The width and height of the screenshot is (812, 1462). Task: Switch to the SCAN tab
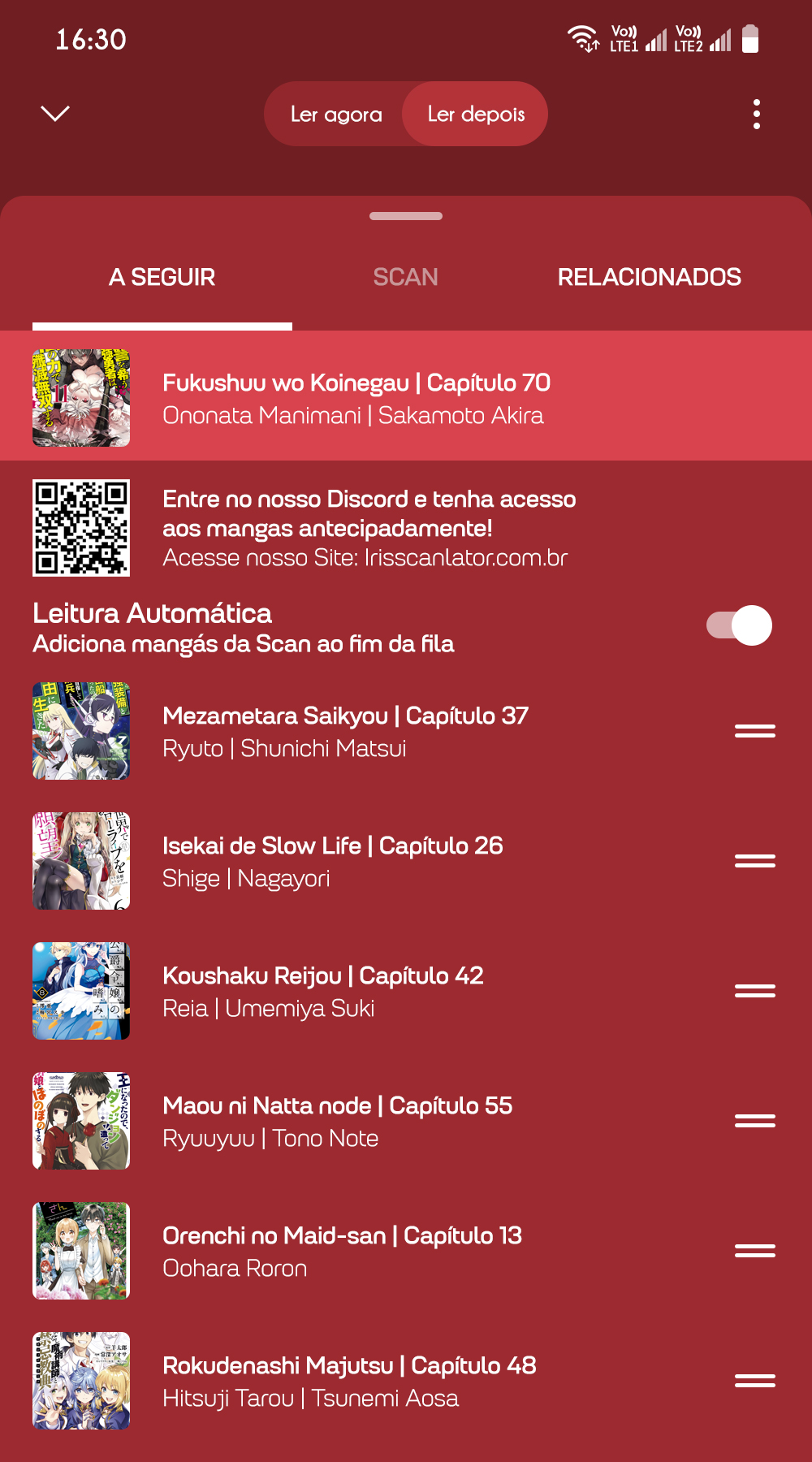point(405,276)
